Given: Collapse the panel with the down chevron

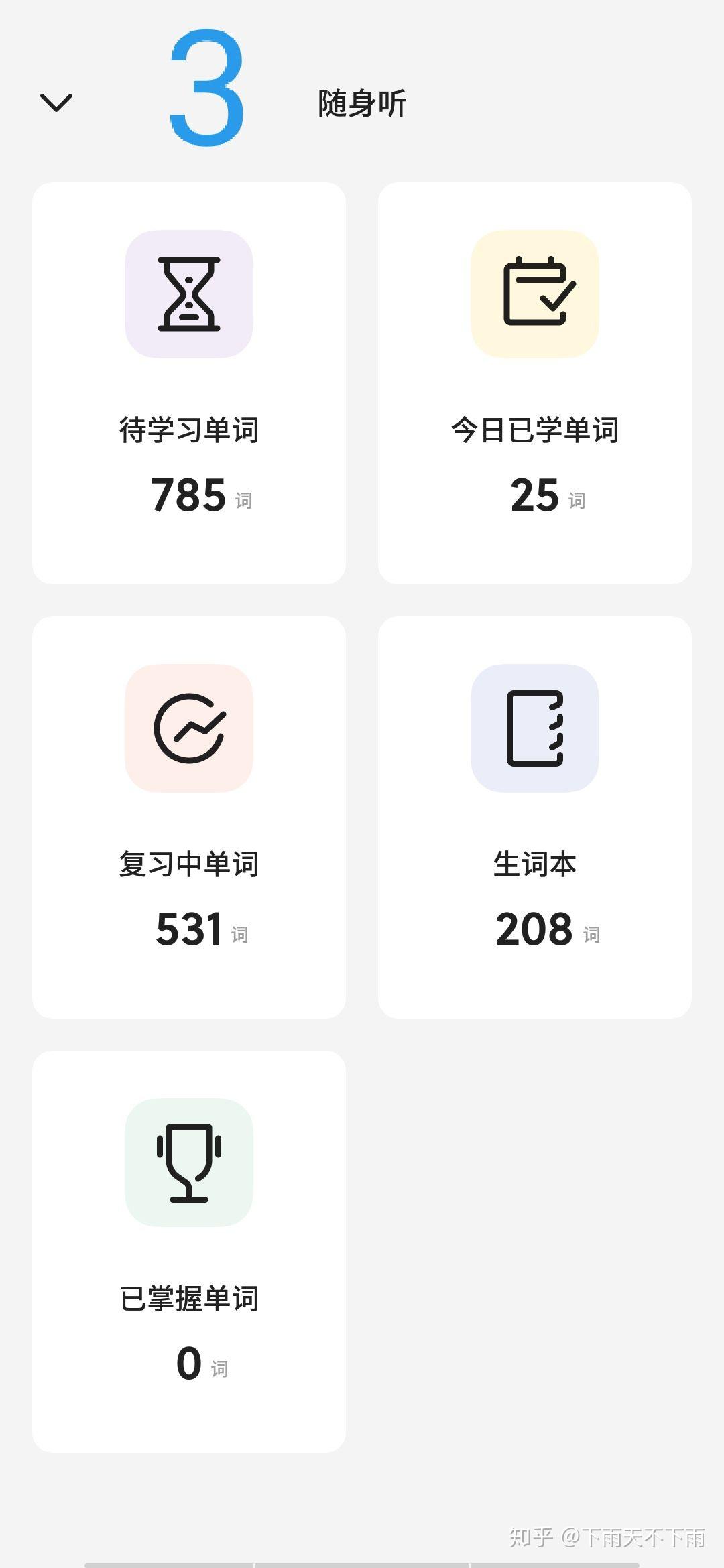Looking at the screenshot, I should pyautogui.click(x=56, y=103).
